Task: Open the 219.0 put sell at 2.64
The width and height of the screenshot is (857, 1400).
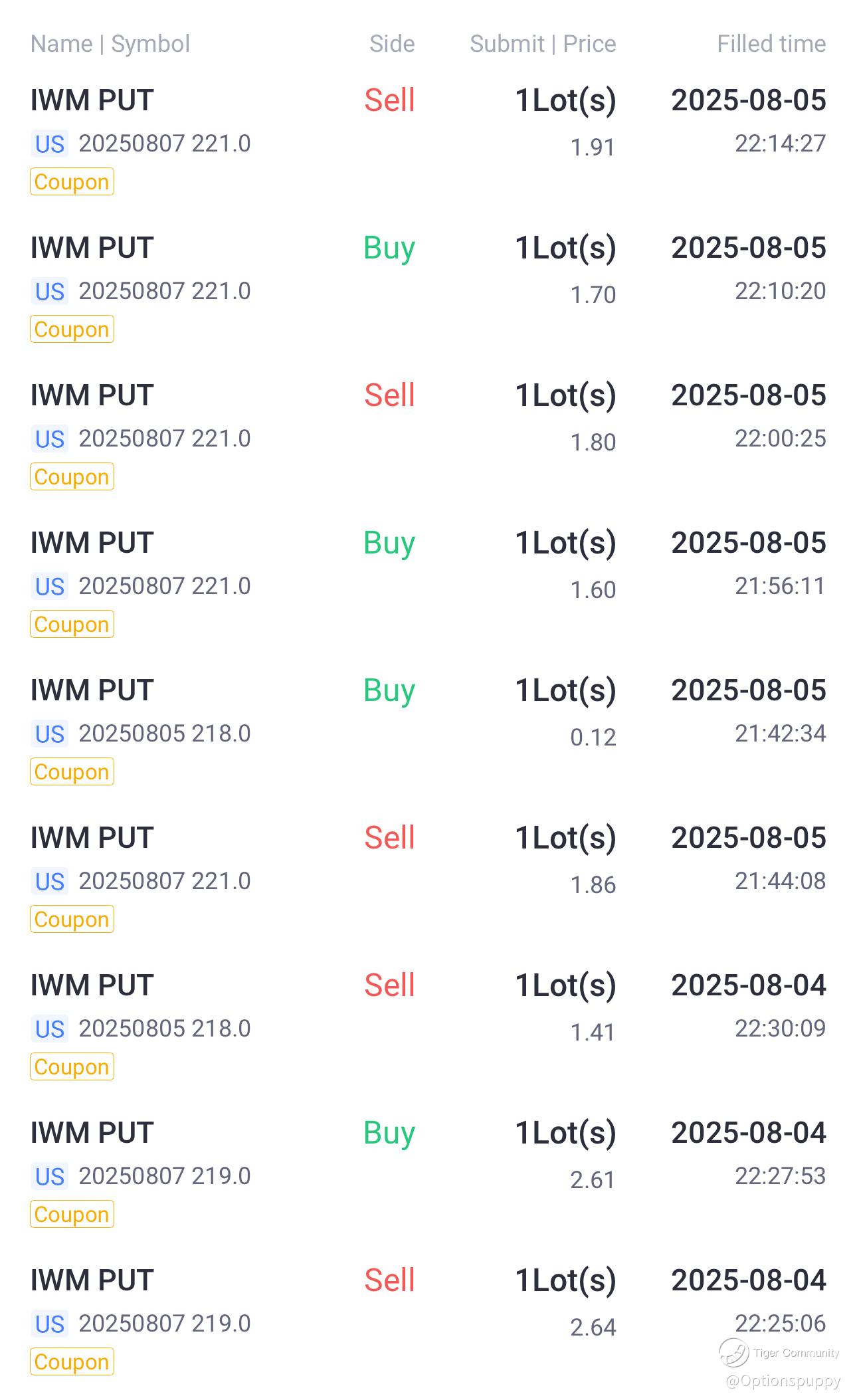Action: [x=428, y=1320]
